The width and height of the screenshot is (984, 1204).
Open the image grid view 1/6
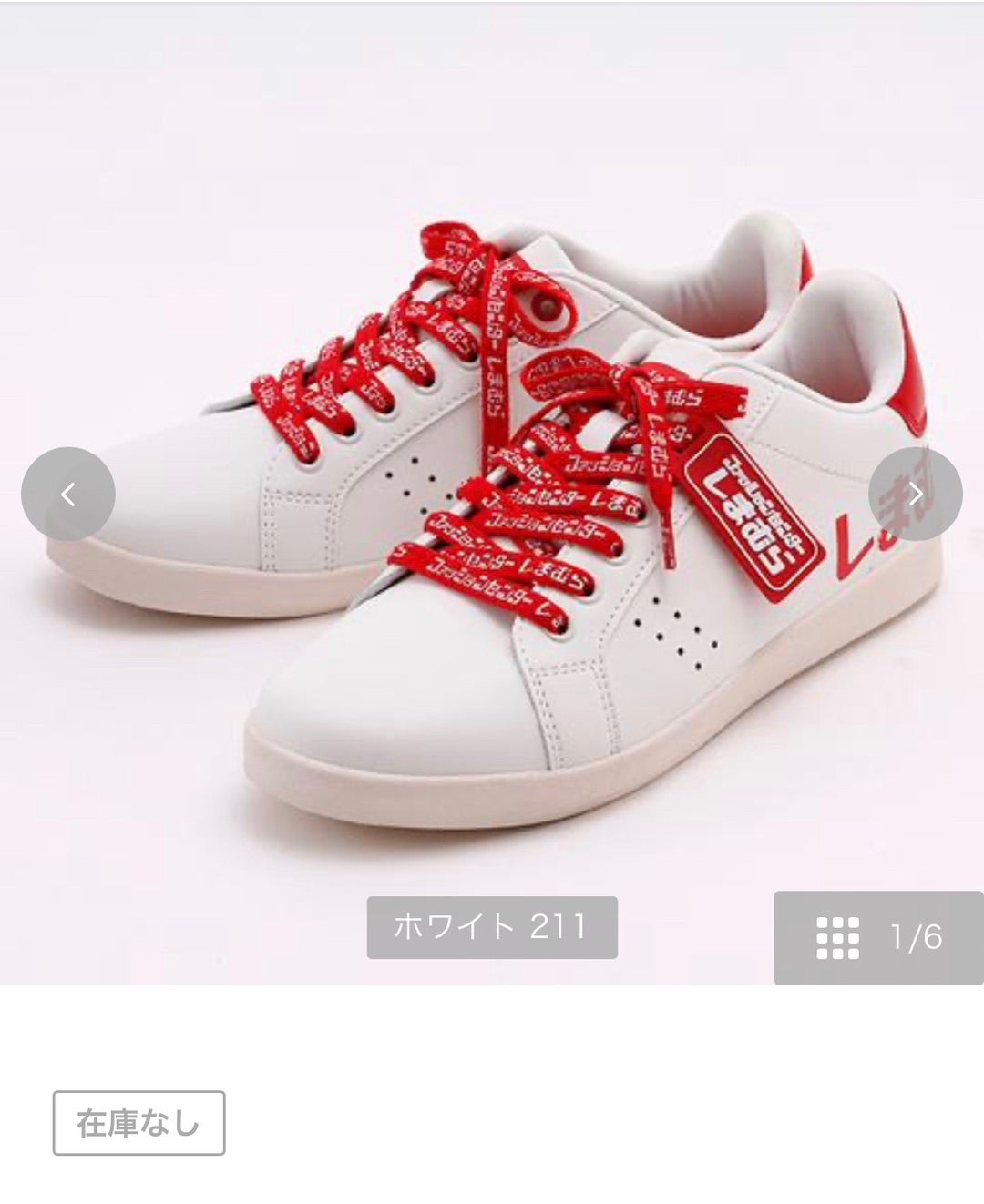coord(878,937)
